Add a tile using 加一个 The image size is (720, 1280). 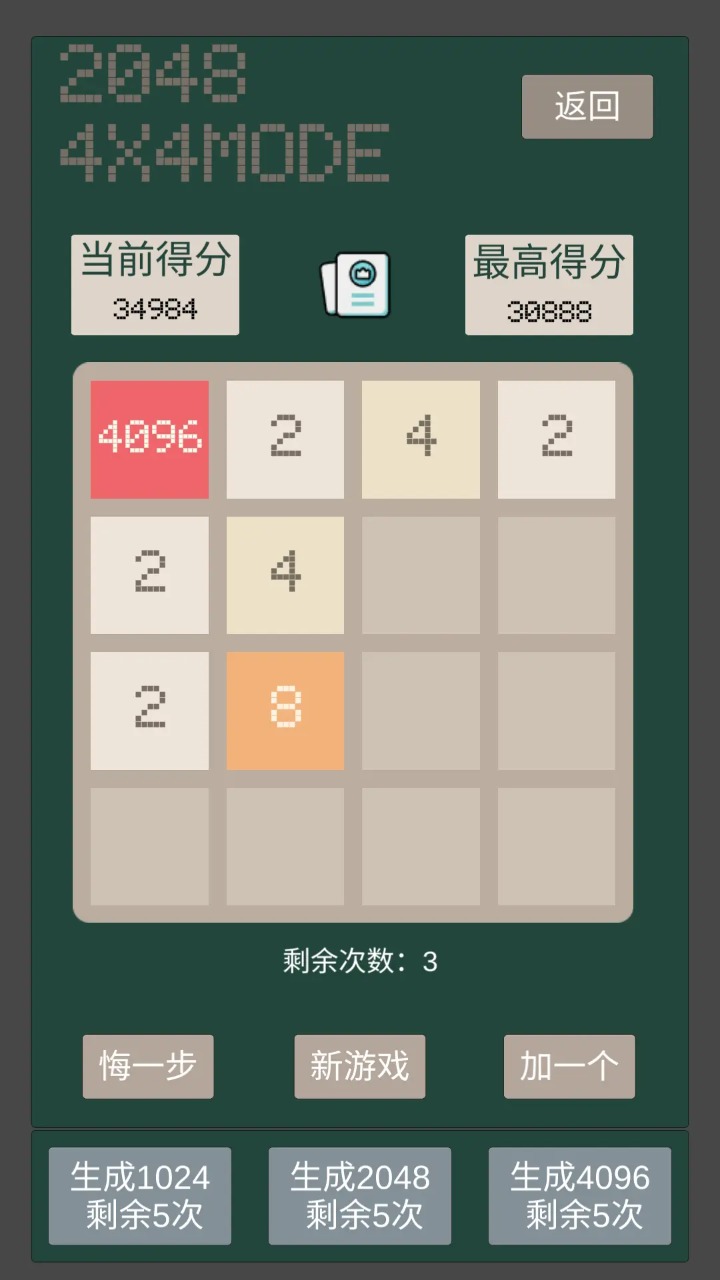click(x=569, y=1066)
